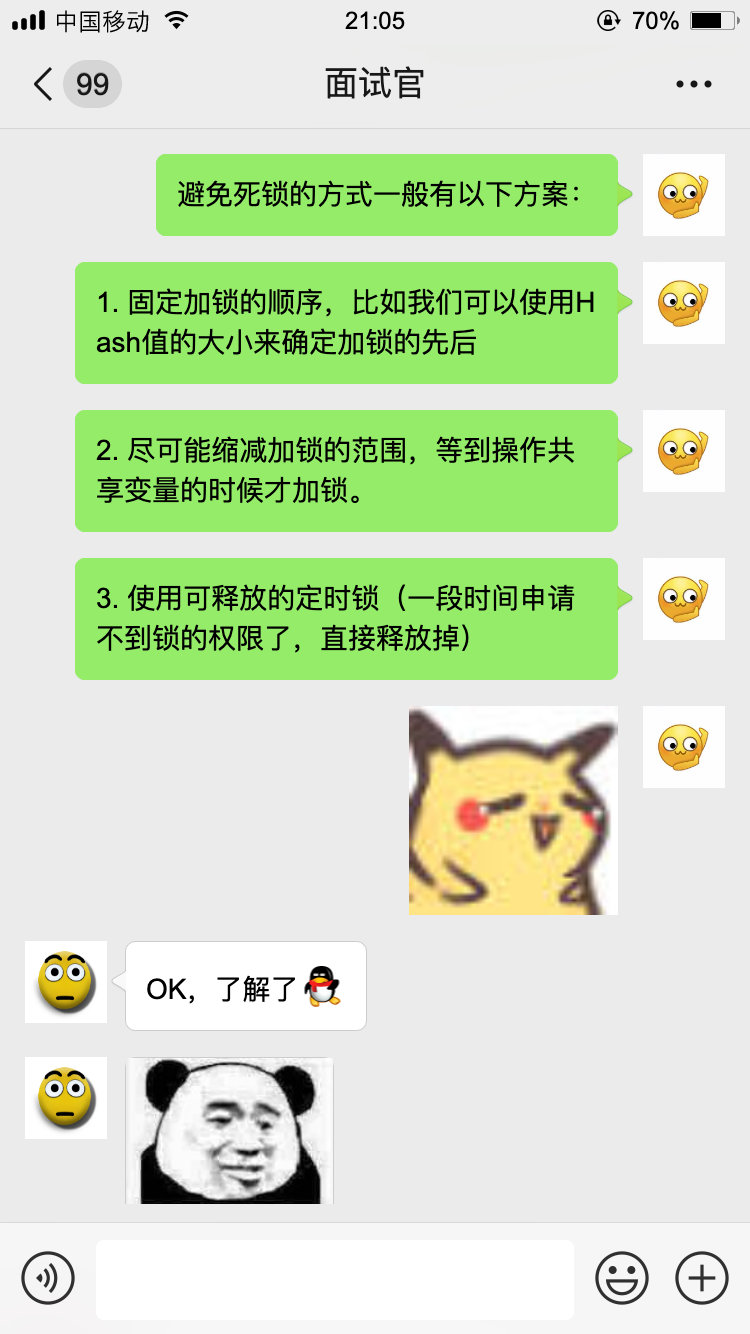Focus the message text field

tap(334, 1279)
